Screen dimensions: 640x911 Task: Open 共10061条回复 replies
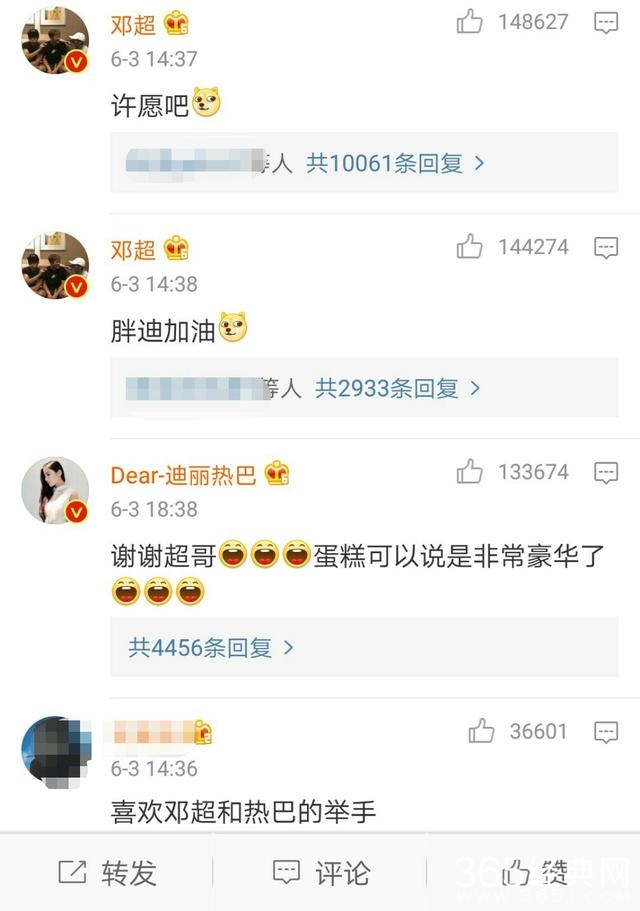click(394, 163)
